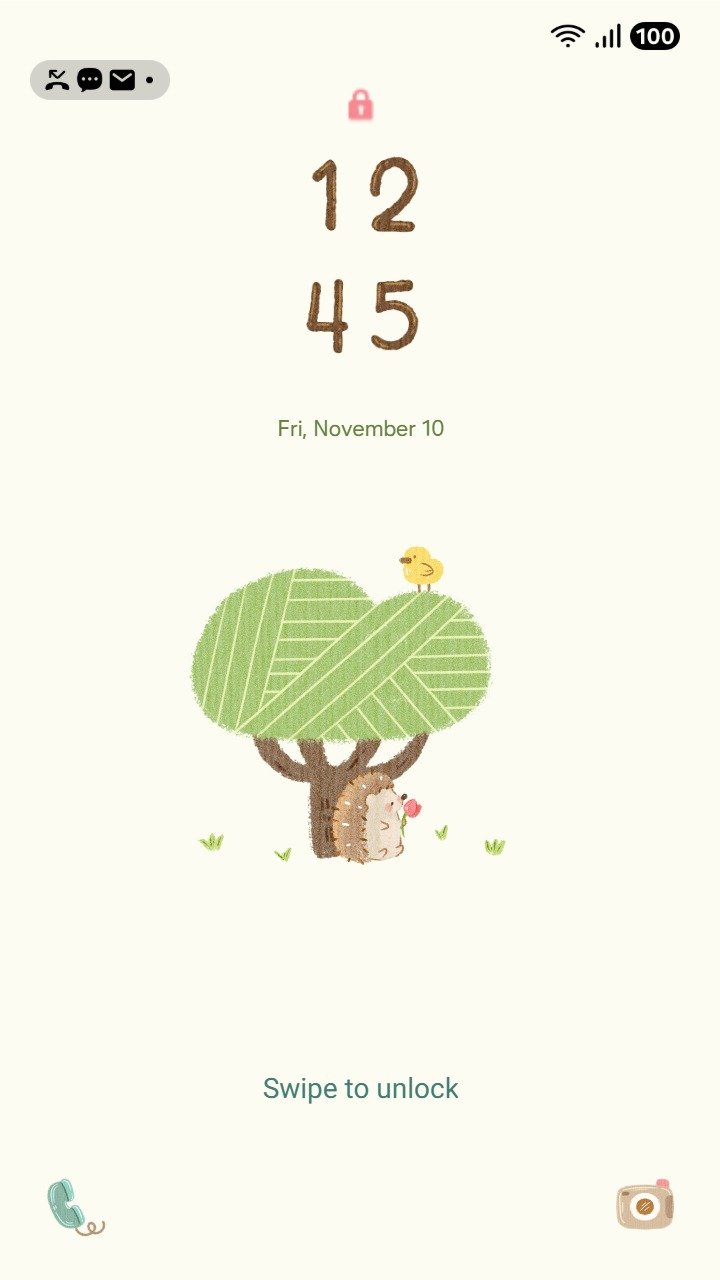Open the notification icons pill
This screenshot has width=720, height=1280.
(x=100, y=80)
